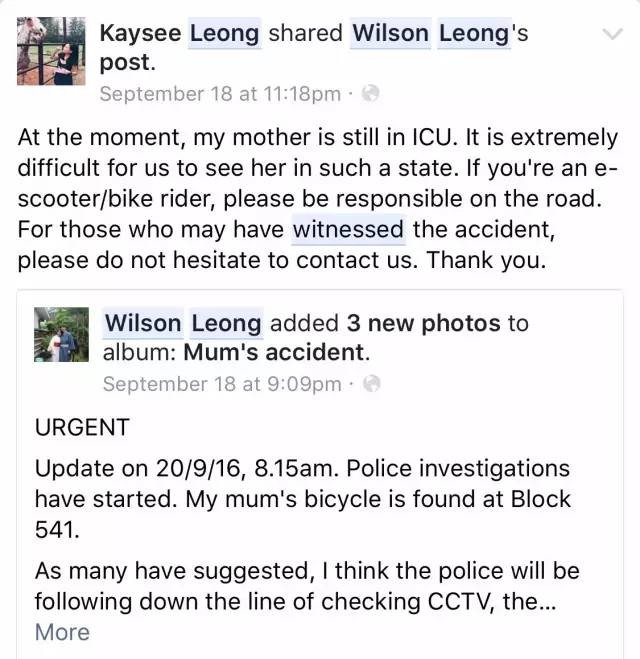Open Kaysee Leong's profile name link
This screenshot has width=640, height=659.
coord(179,33)
